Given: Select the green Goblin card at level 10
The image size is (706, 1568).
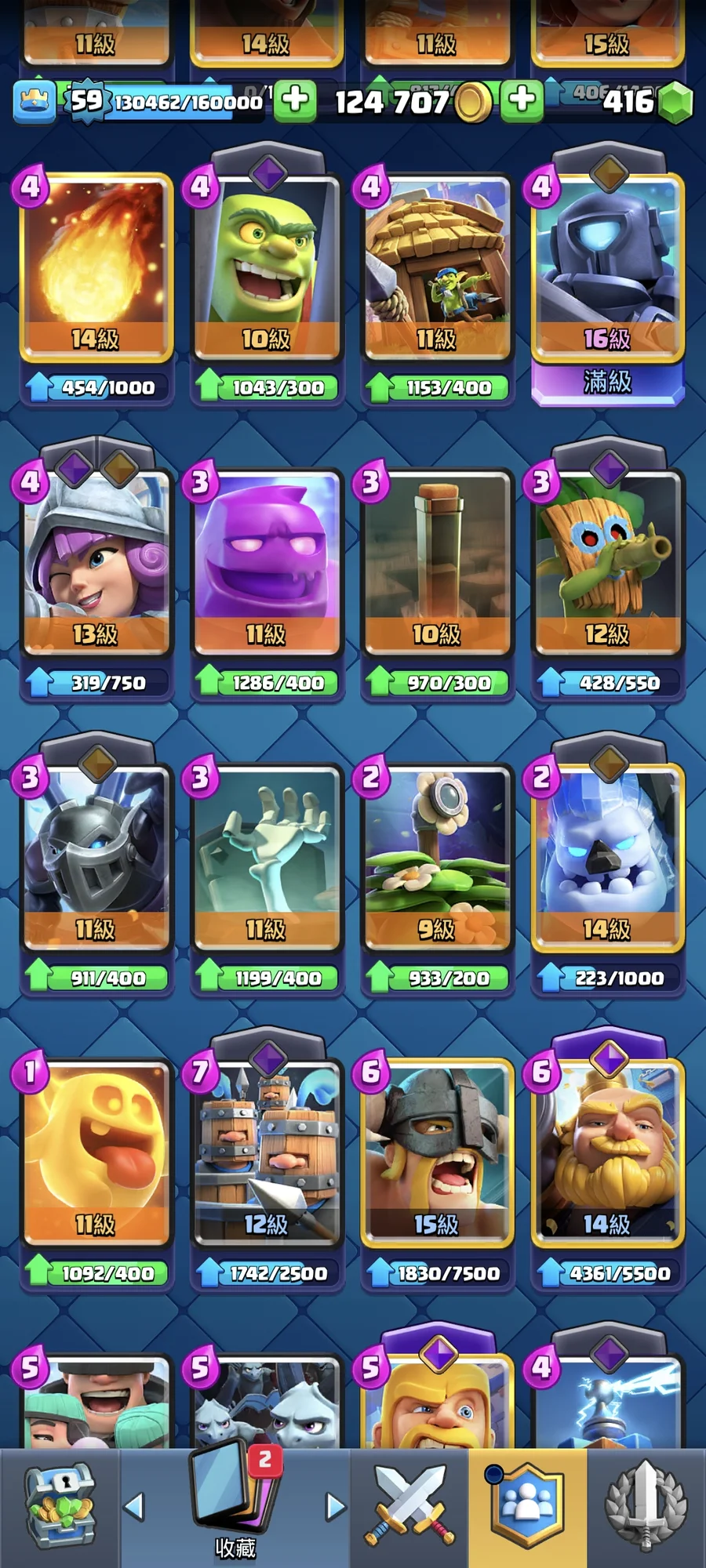Looking at the screenshot, I should click(x=266, y=267).
